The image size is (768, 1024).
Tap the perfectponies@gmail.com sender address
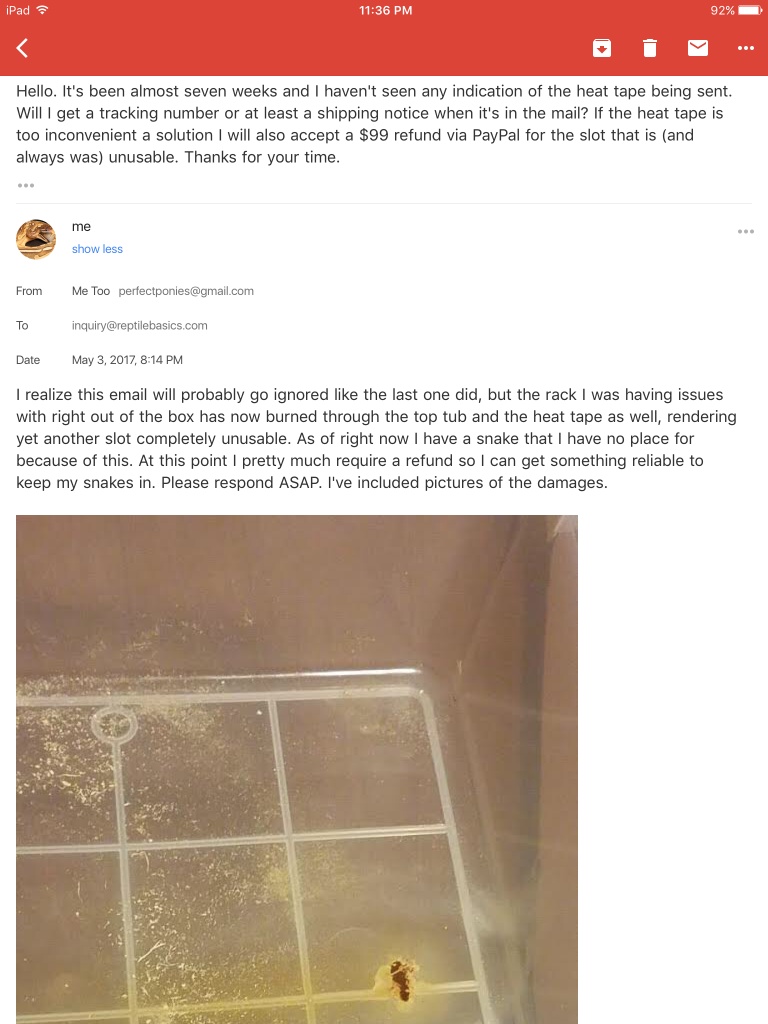point(186,291)
